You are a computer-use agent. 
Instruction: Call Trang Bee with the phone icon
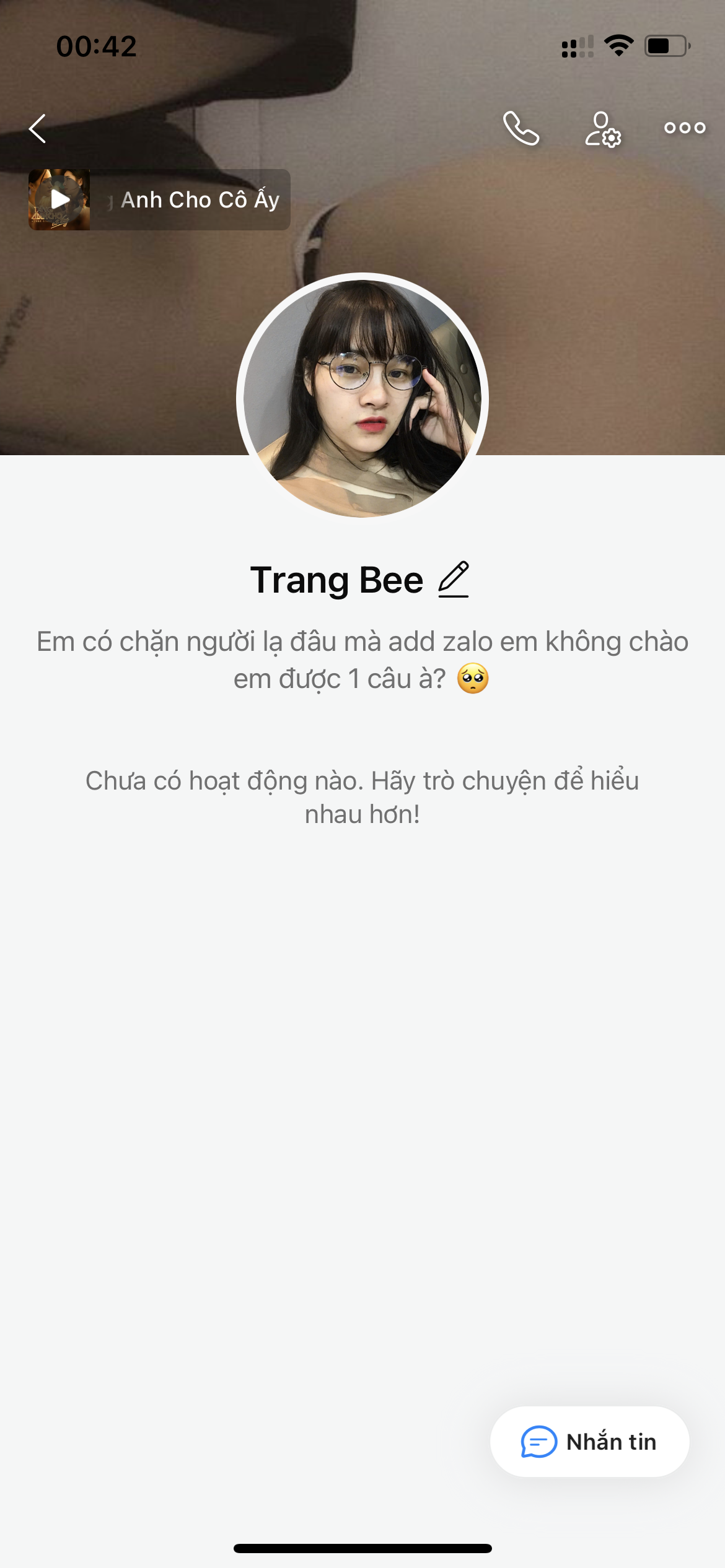tap(521, 128)
